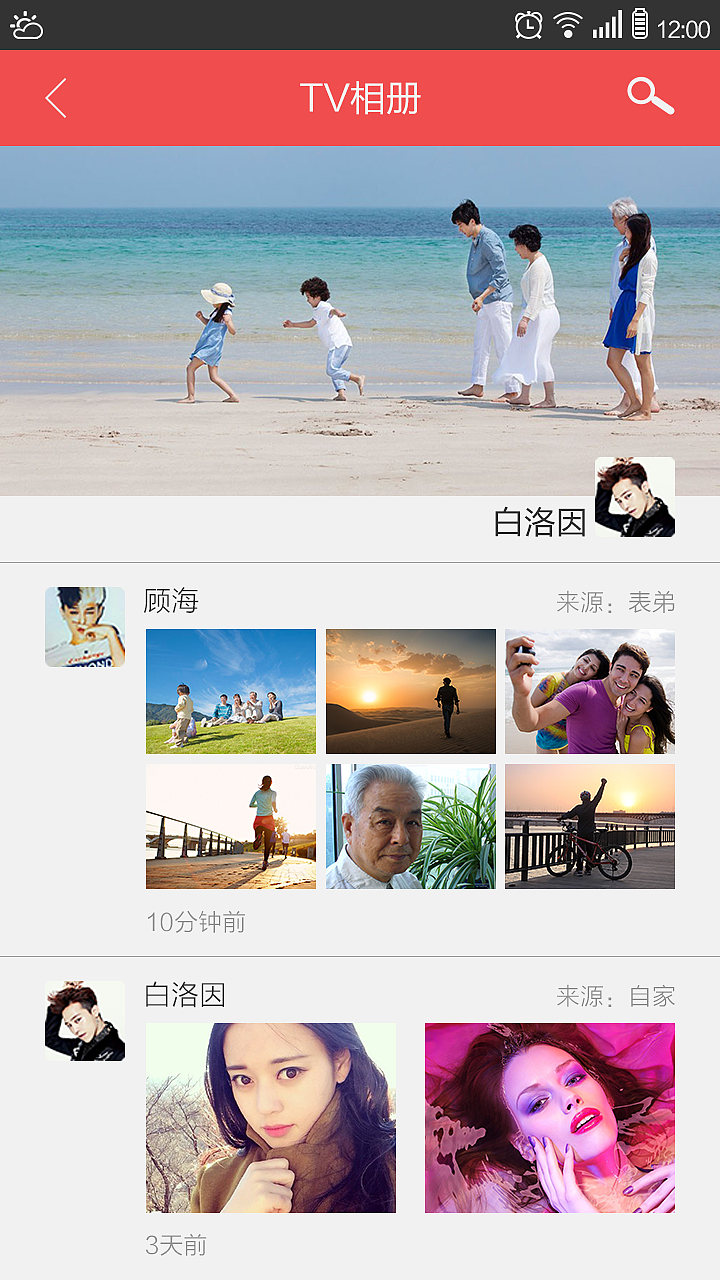View 顾海's runner on bridge photo
Screen dimensions: 720x1280
point(231,826)
